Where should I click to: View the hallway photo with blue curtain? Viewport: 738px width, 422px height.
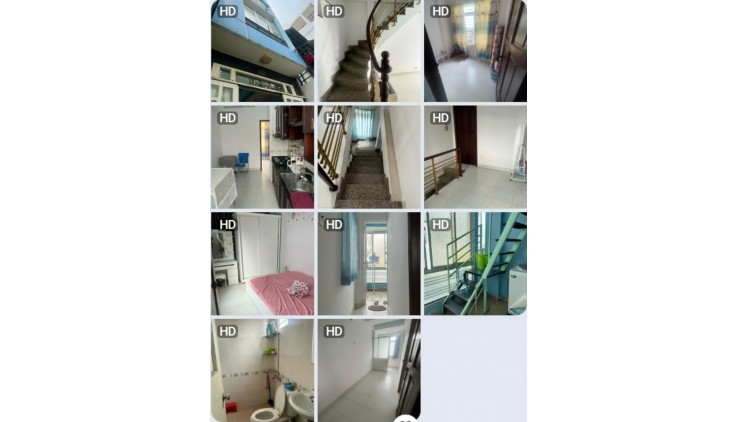click(x=368, y=264)
